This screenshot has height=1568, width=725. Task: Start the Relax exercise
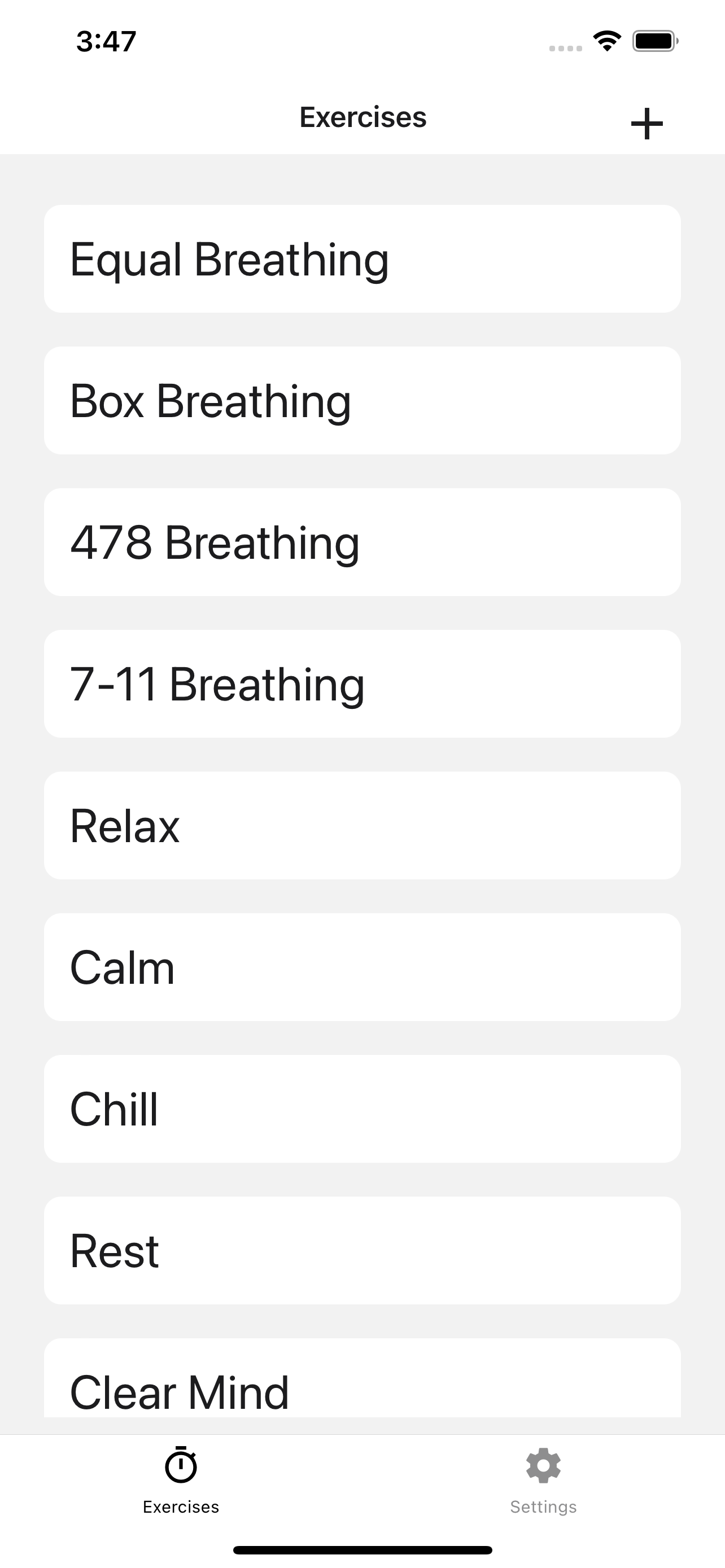pos(362,825)
